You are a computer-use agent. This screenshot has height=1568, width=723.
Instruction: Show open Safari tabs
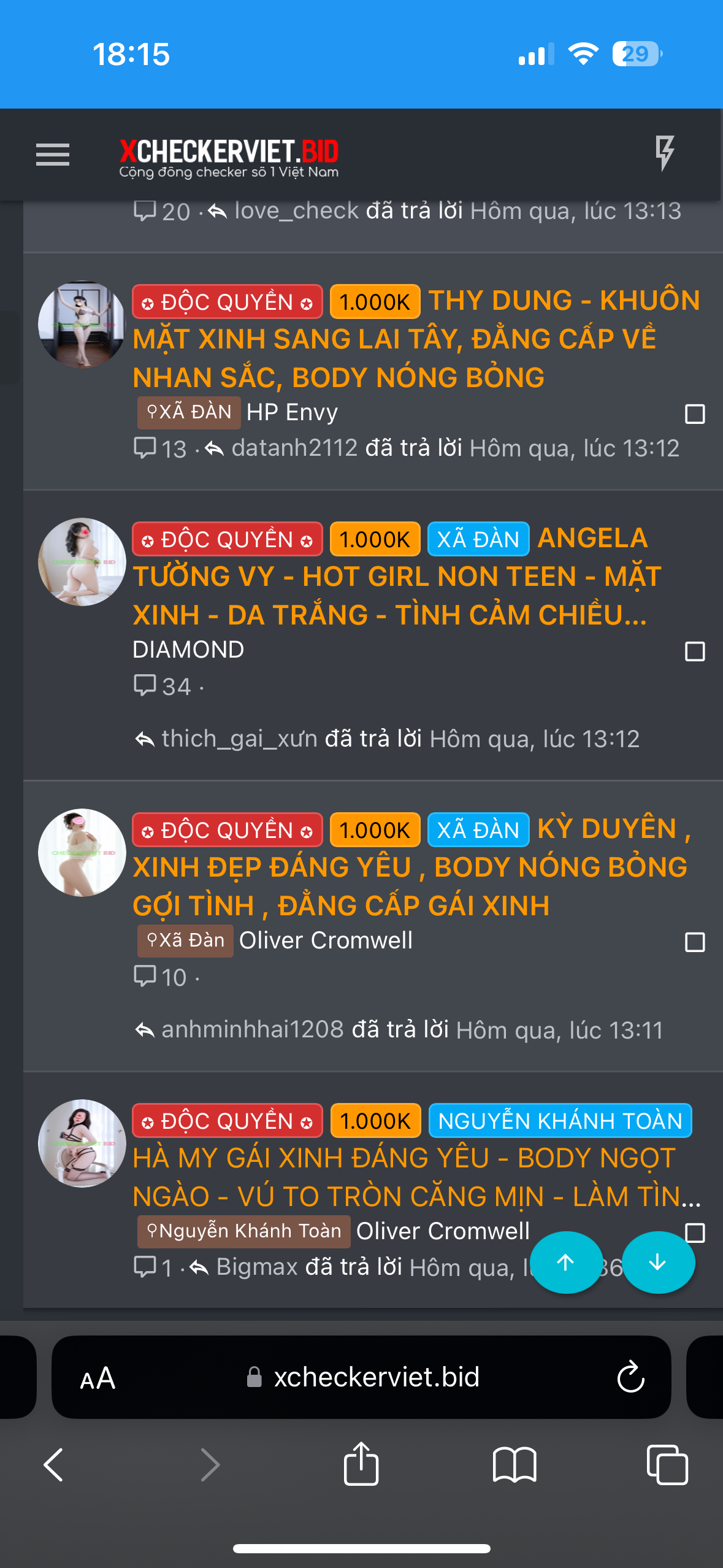click(x=667, y=1464)
